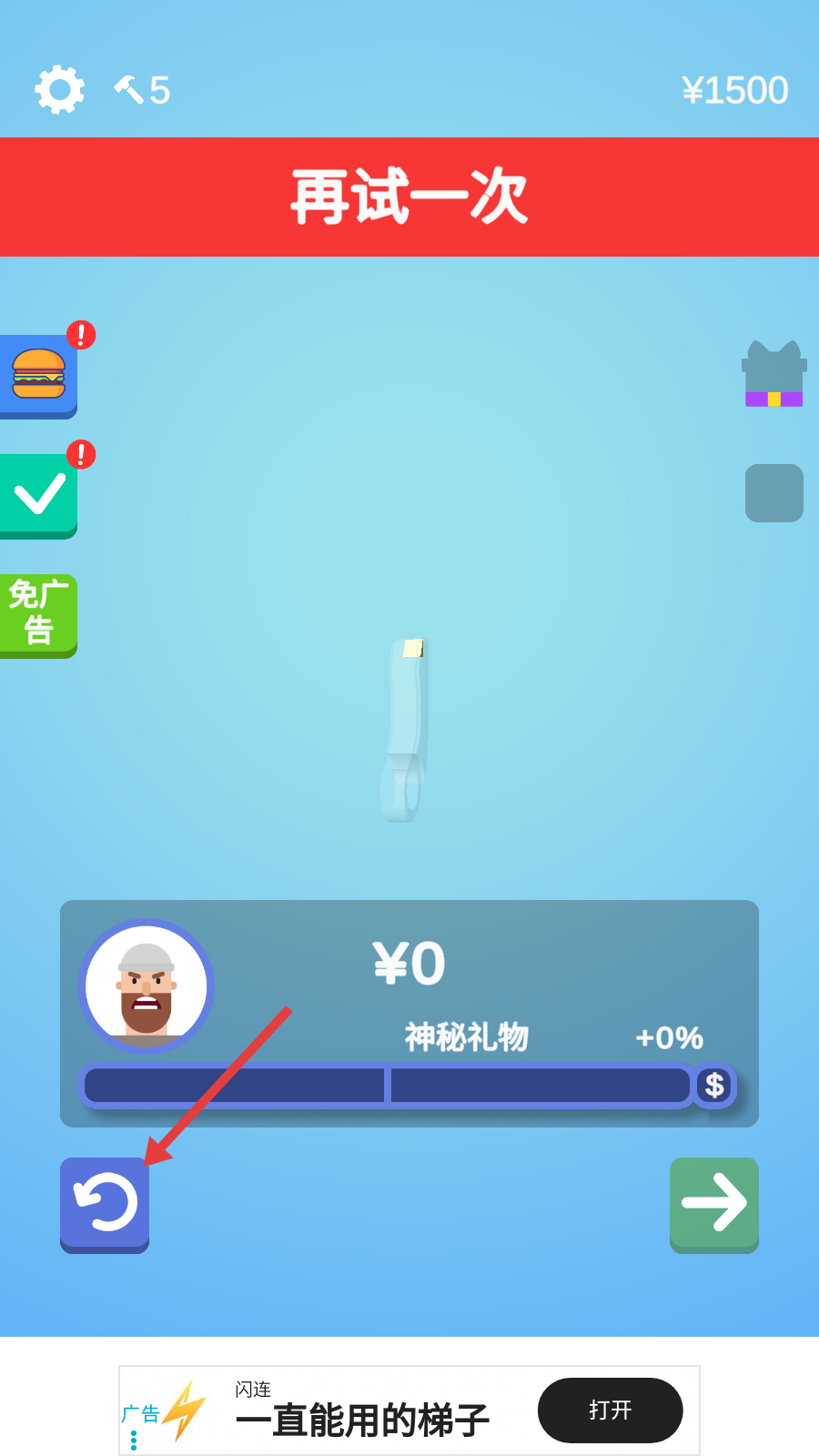Viewport: 819px width, 1456px height.
Task: Tap 打开 on the ad banner
Action: [x=610, y=1410]
